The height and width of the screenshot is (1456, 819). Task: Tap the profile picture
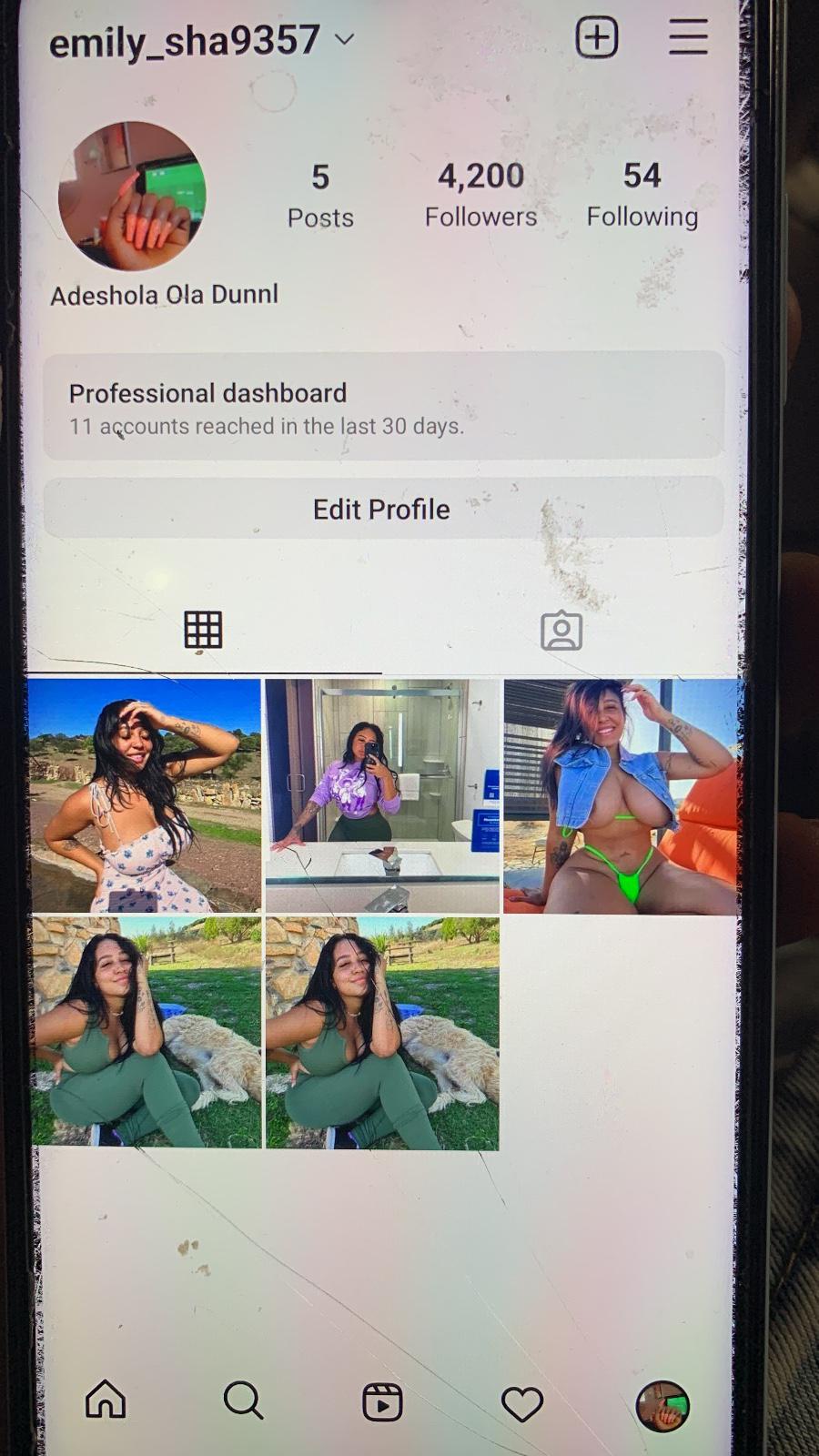point(133,196)
